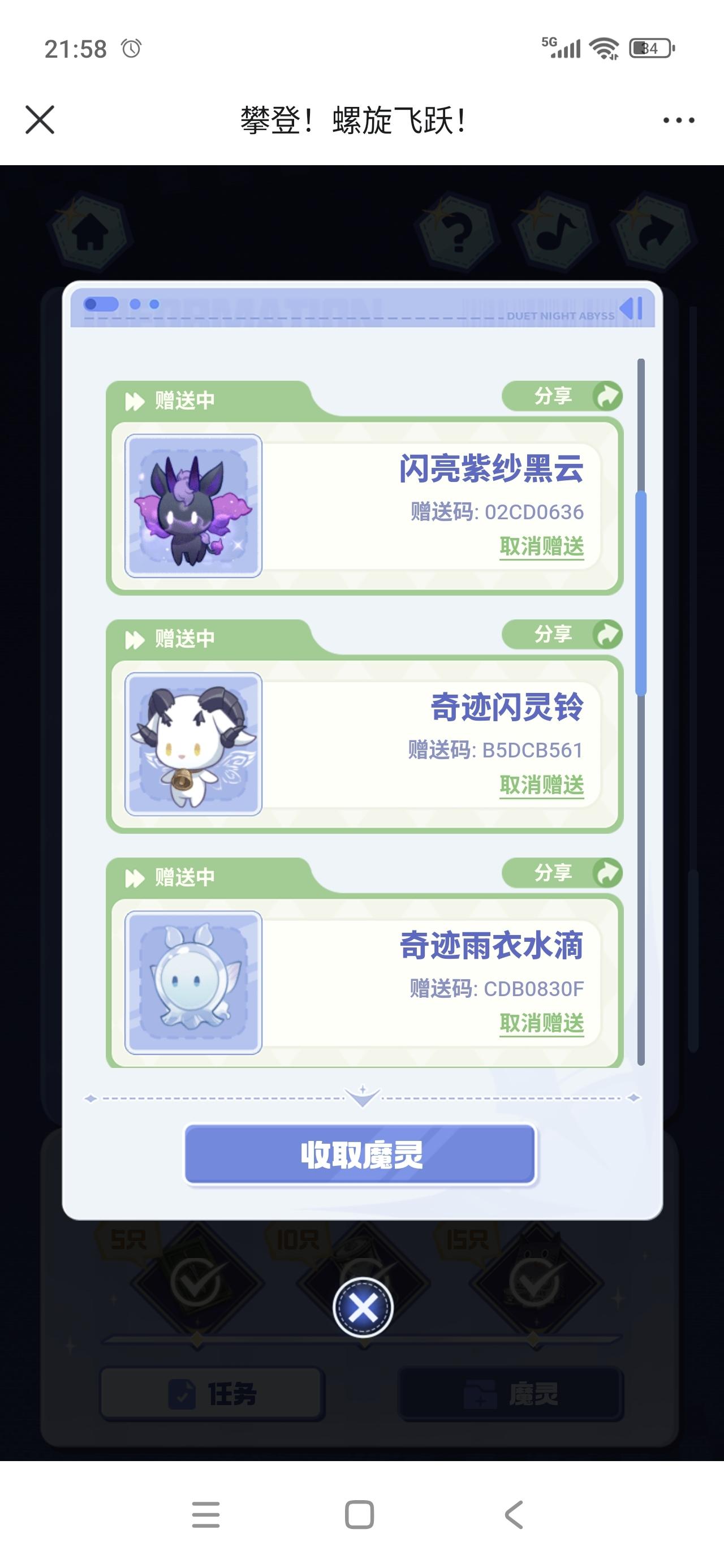Share 奇迹雨衣水滴 gift code

[x=562, y=873]
